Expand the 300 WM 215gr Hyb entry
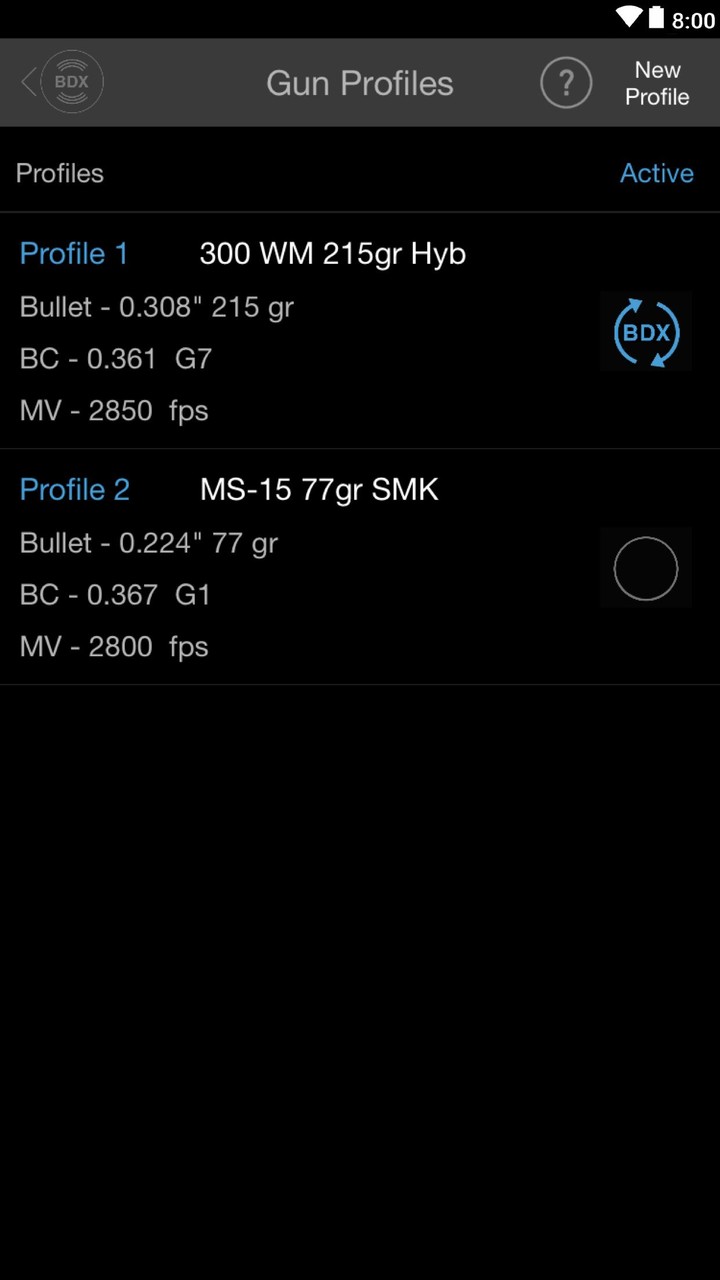Viewport: 720px width, 1280px height. (332, 253)
